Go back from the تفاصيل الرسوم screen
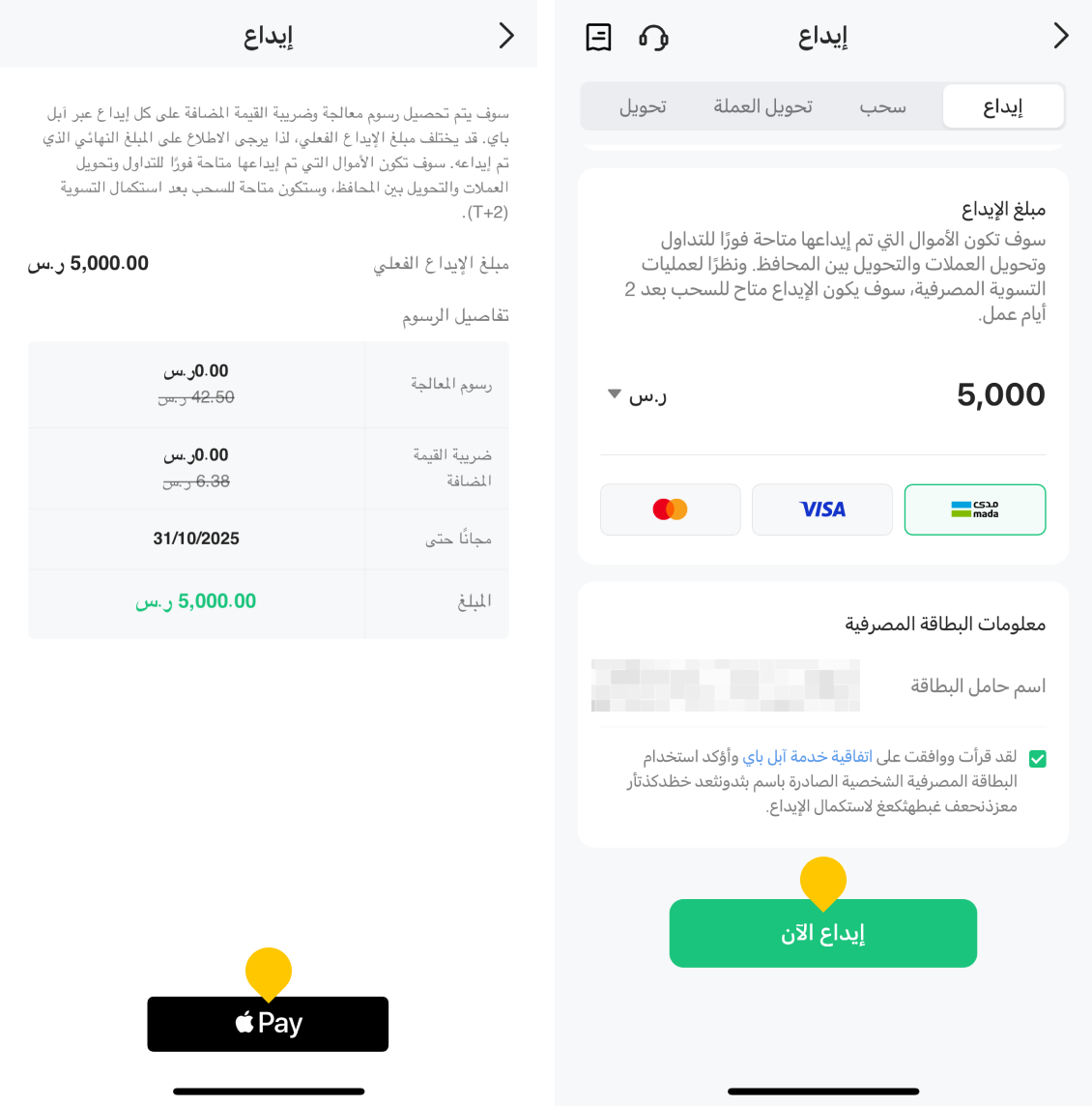Image resolution: width=1092 pixels, height=1106 pixels. click(x=506, y=36)
